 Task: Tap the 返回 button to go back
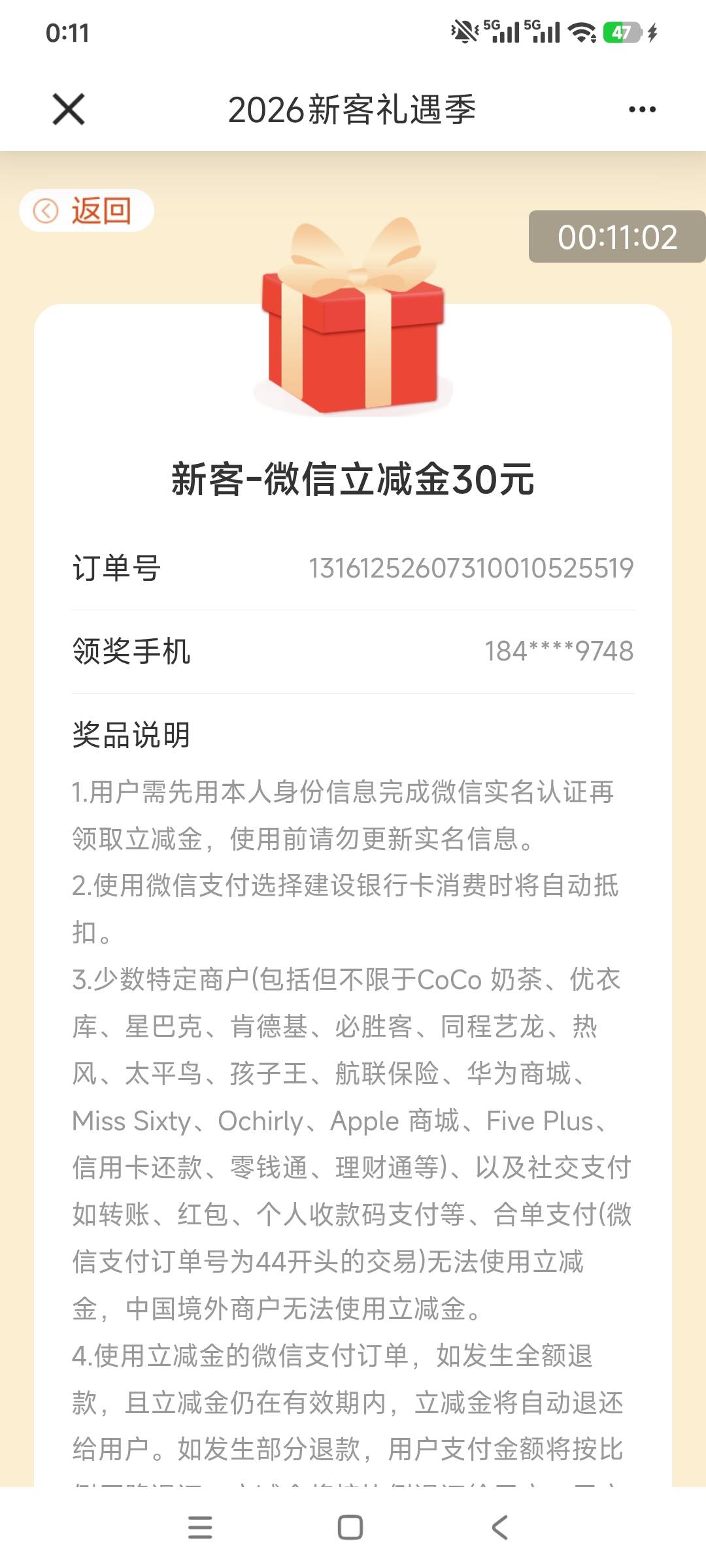click(x=87, y=211)
